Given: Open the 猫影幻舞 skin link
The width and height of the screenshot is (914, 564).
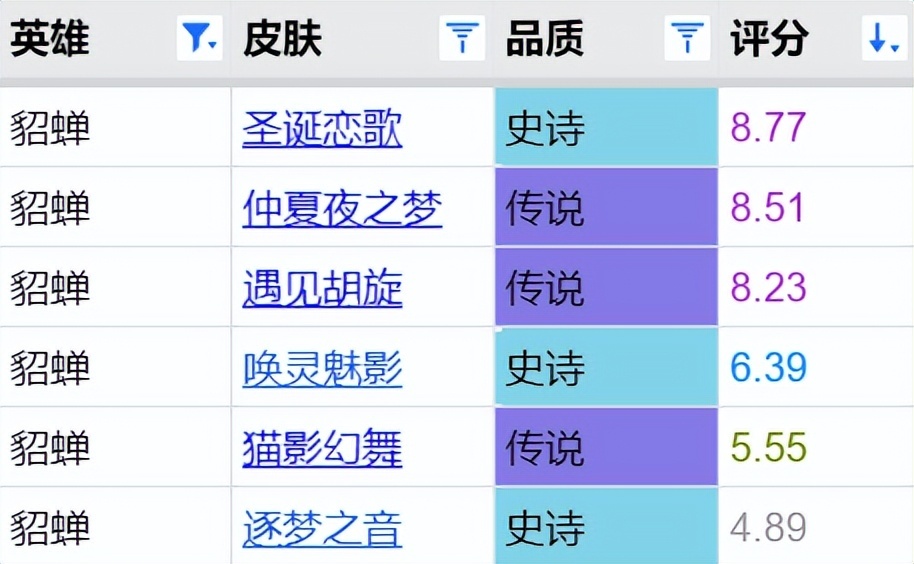Looking at the screenshot, I should (322, 449).
